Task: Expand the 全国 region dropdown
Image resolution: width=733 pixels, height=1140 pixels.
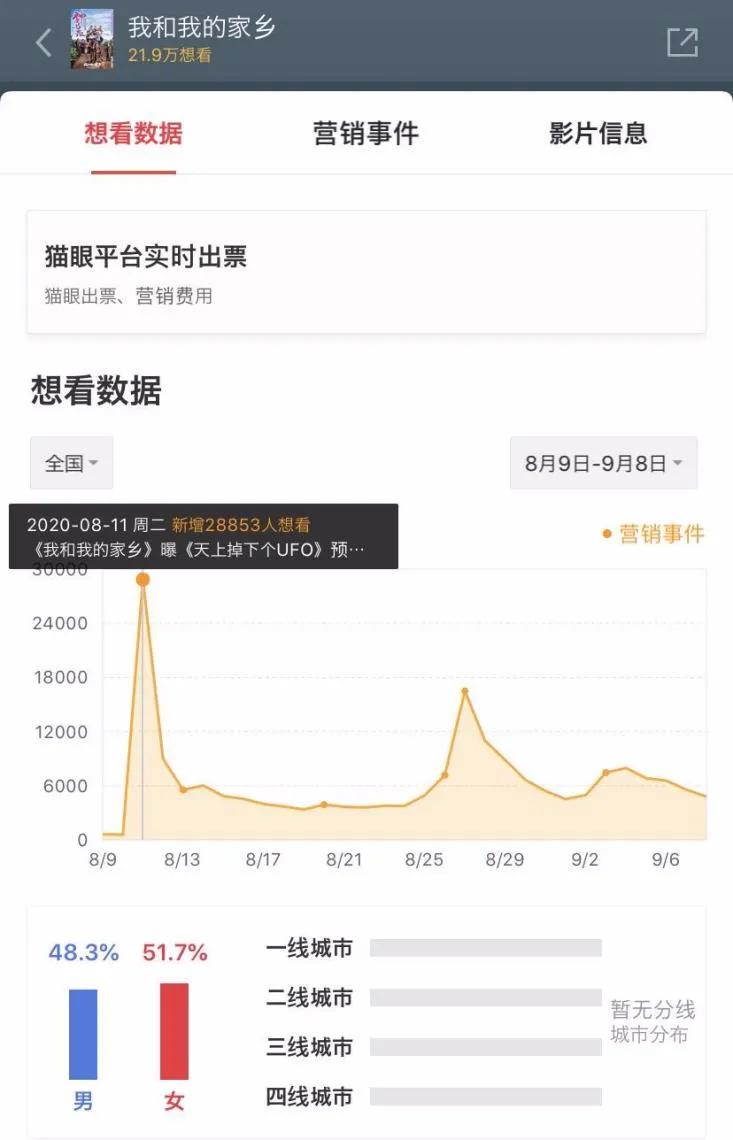Action: coord(71,463)
